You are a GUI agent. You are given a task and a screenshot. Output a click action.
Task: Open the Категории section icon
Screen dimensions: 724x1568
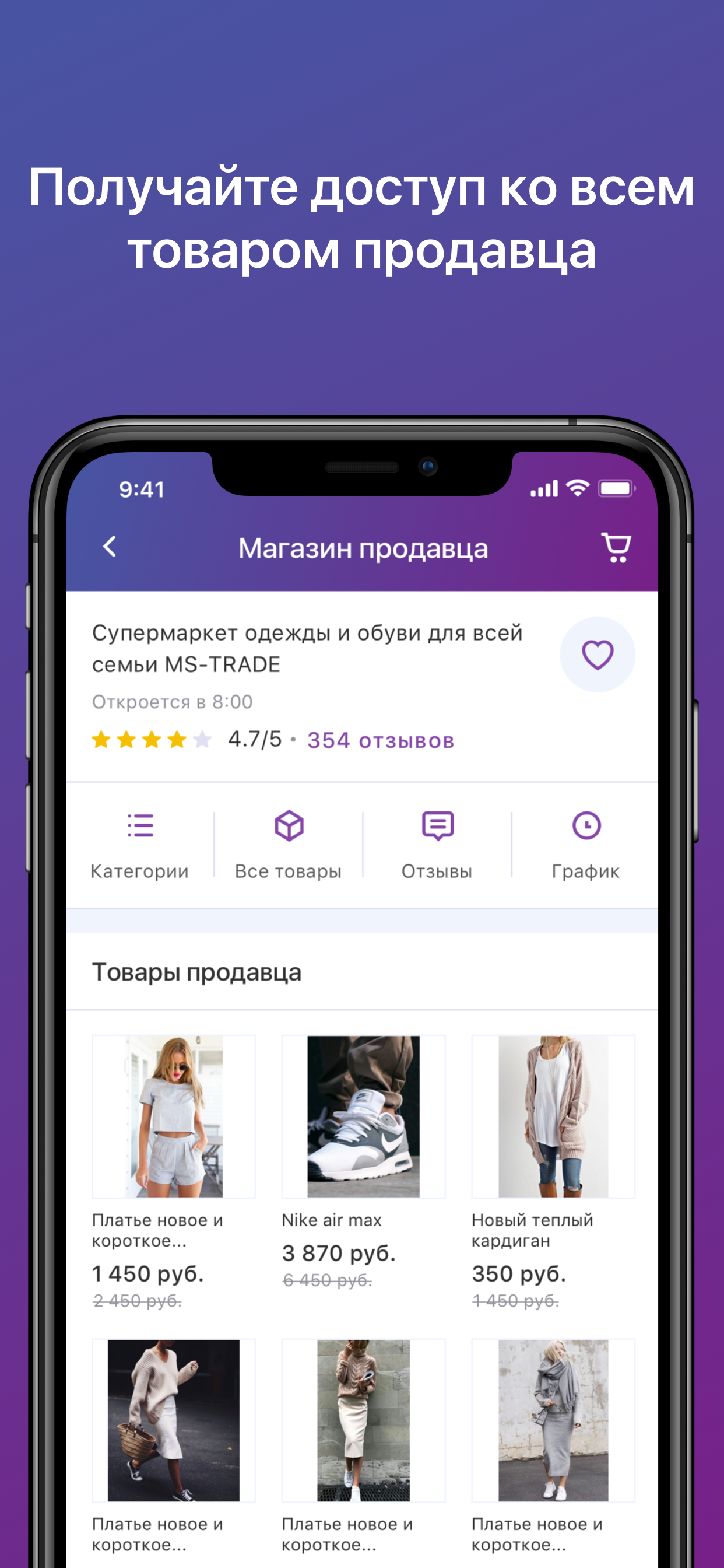139,827
